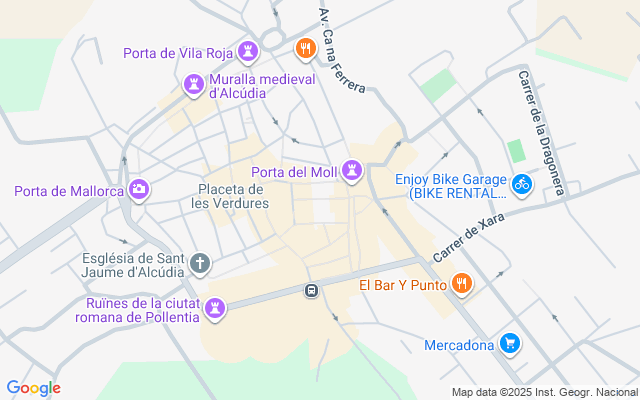
Task: Tap the Ruïnes de Pollentia landmark pin
Action: pos(213,310)
